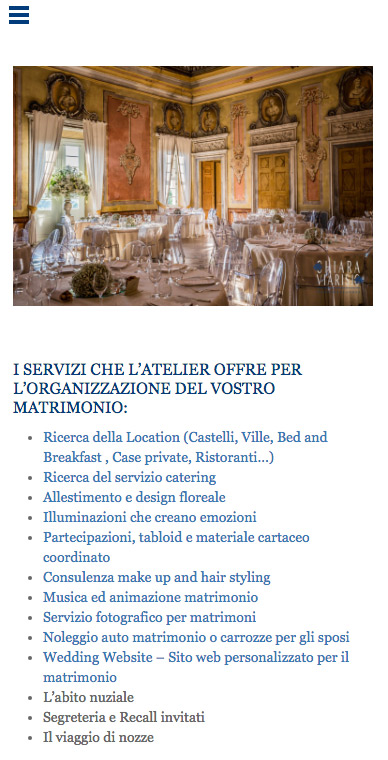Open Noleggio auto matrimonio o carrozze
Viewport: 388px width, 760px height.
196,637
